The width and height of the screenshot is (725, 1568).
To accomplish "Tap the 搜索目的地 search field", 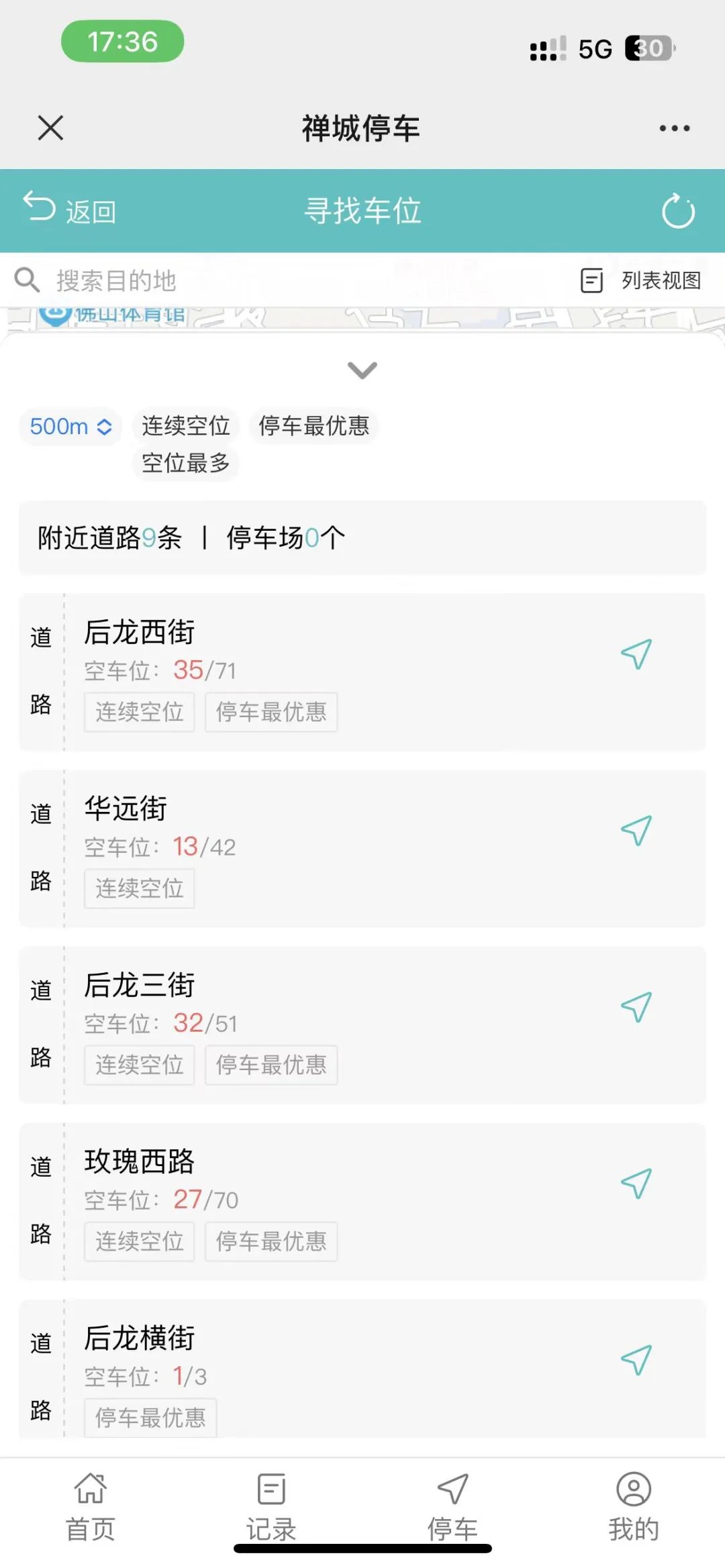I will pos(201,280).
